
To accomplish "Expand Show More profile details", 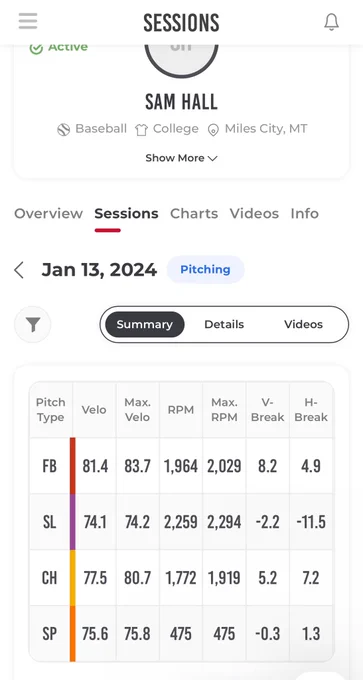I will [x=181, y=158].
